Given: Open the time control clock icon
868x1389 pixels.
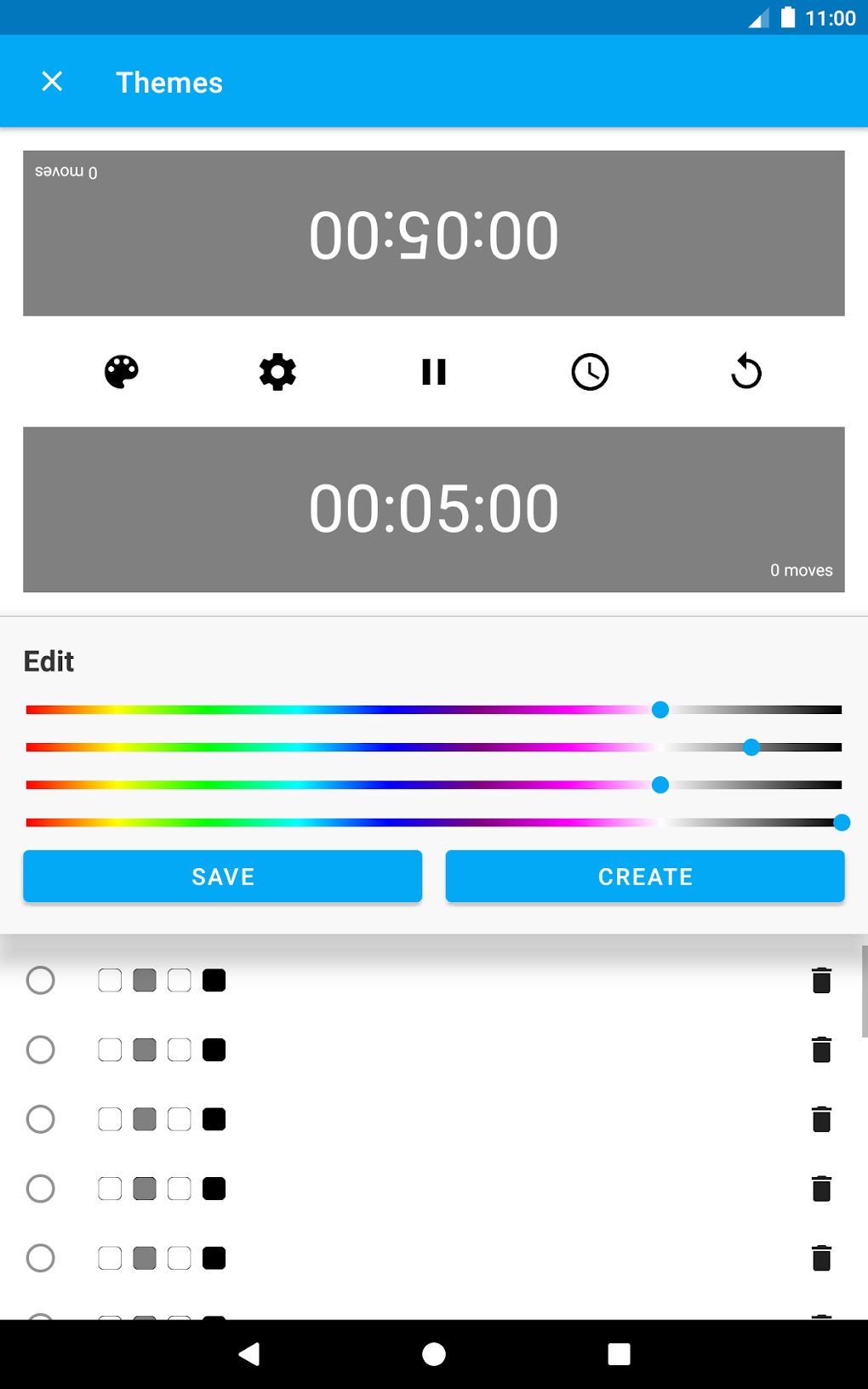Looking at the screenshot, I should (590, 371).
